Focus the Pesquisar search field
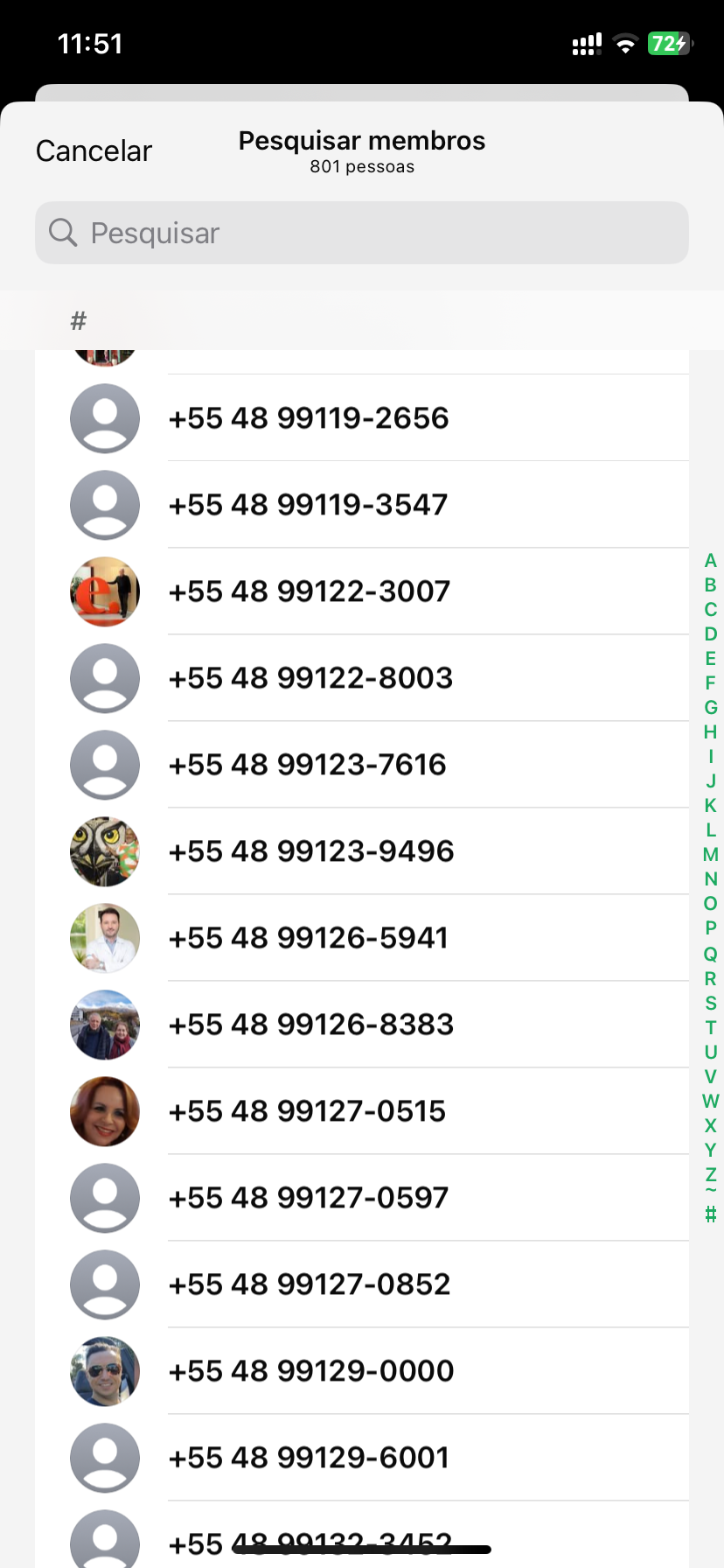 pos(362,233)
